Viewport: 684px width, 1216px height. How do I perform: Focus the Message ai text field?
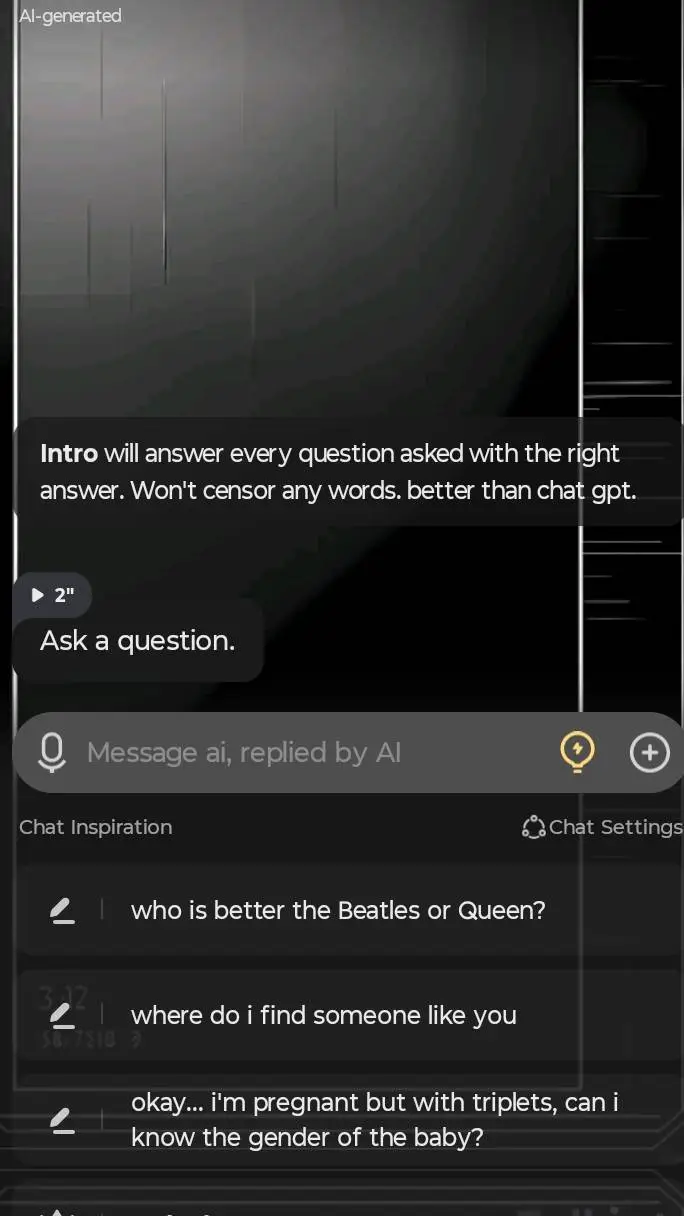click(x=300, y=752)
